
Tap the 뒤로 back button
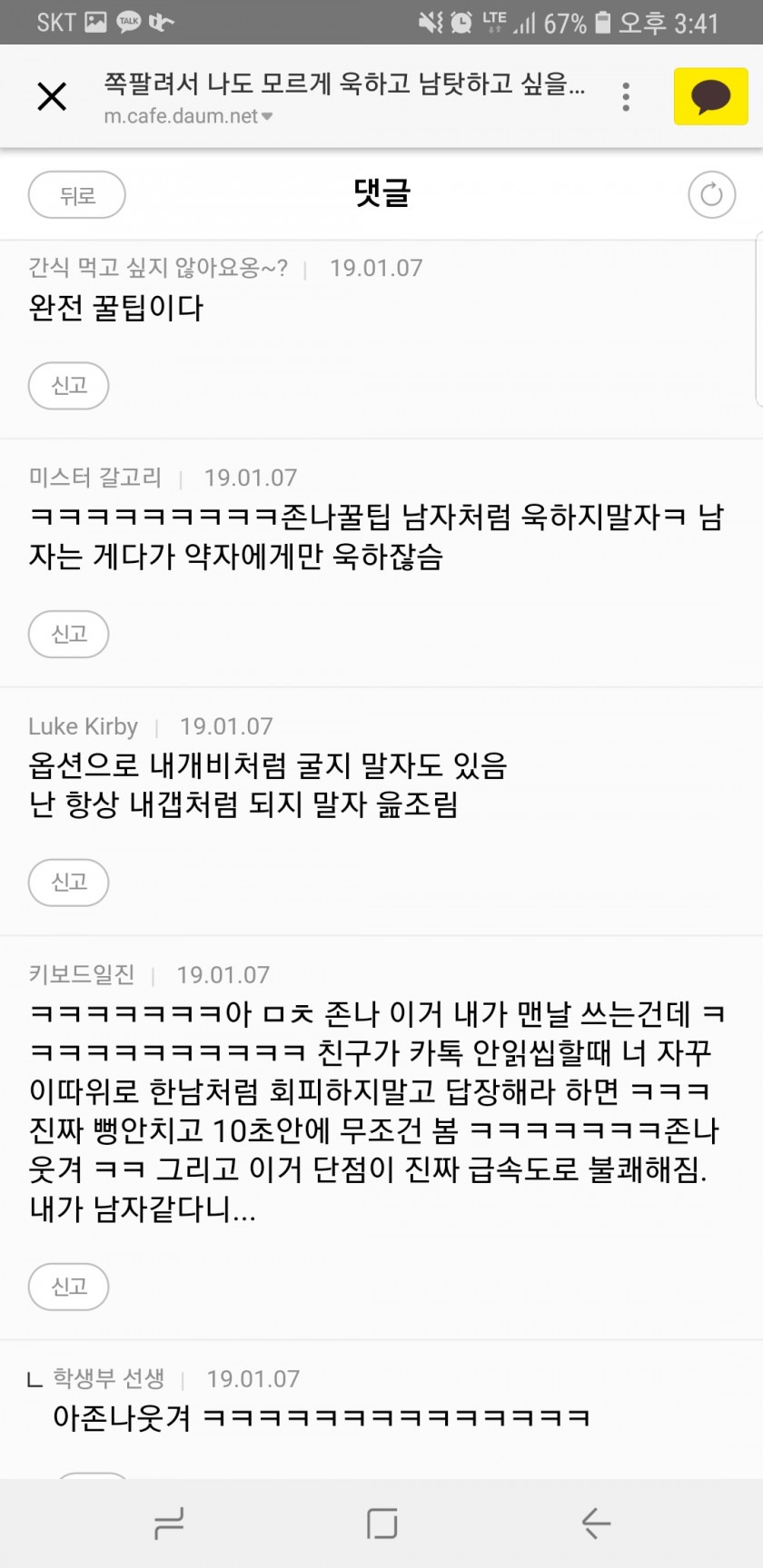(x=77, y=195)
